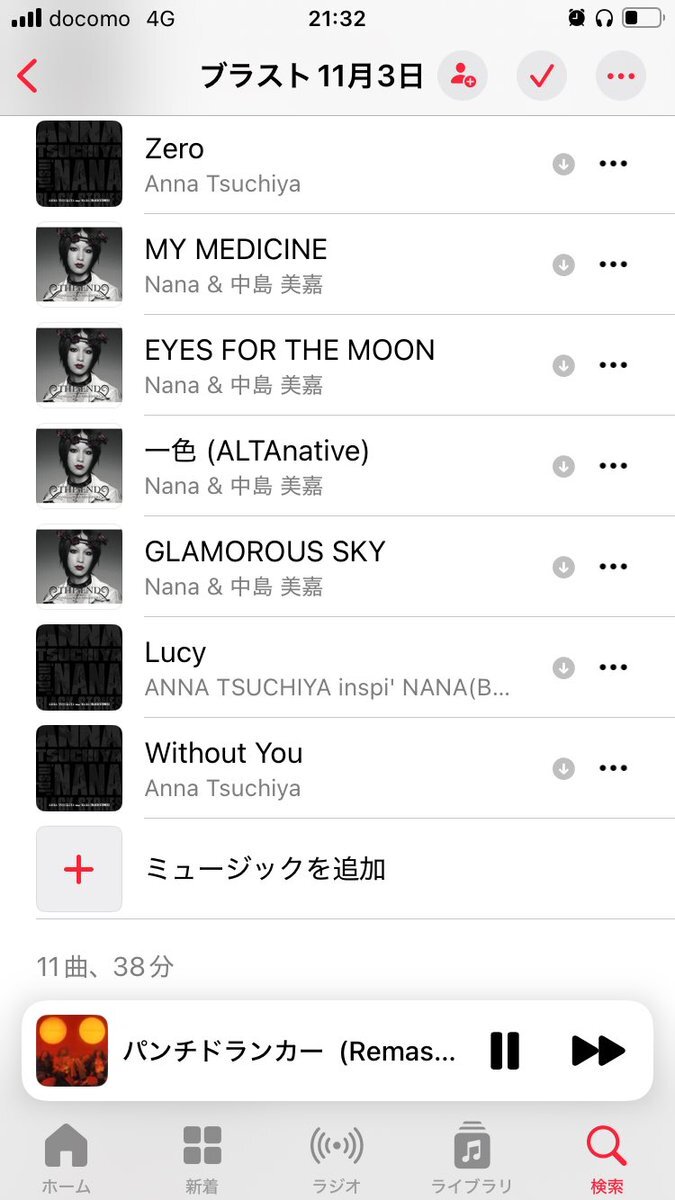Switch to the ライブラリ tab
The width and height of the screenshot is (675, 1200).
tap(472, 1158)
